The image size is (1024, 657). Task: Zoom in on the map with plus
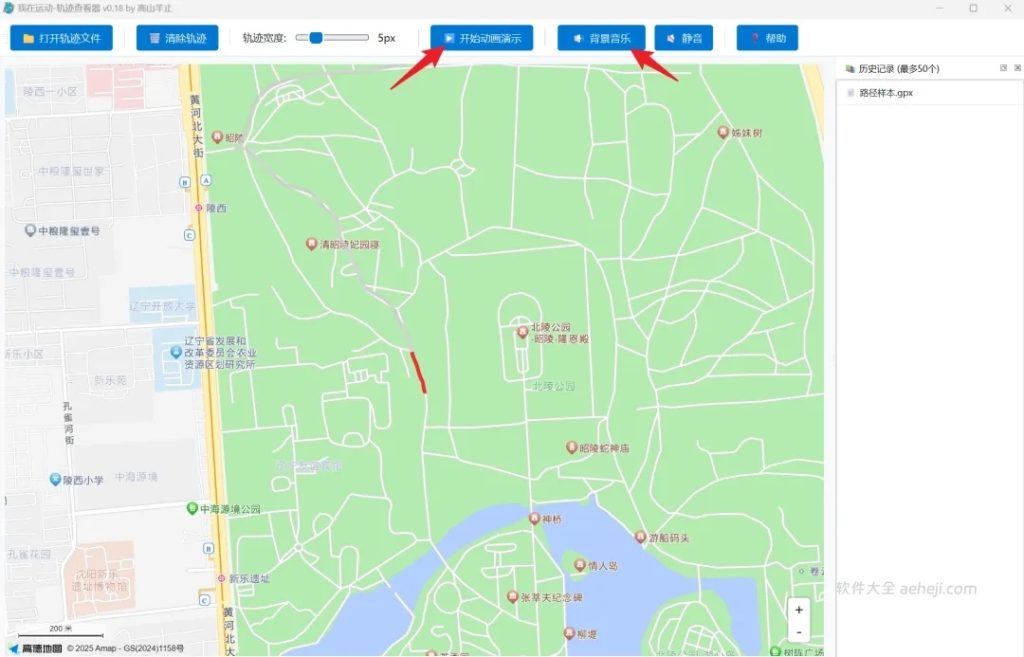coord(798,609)
